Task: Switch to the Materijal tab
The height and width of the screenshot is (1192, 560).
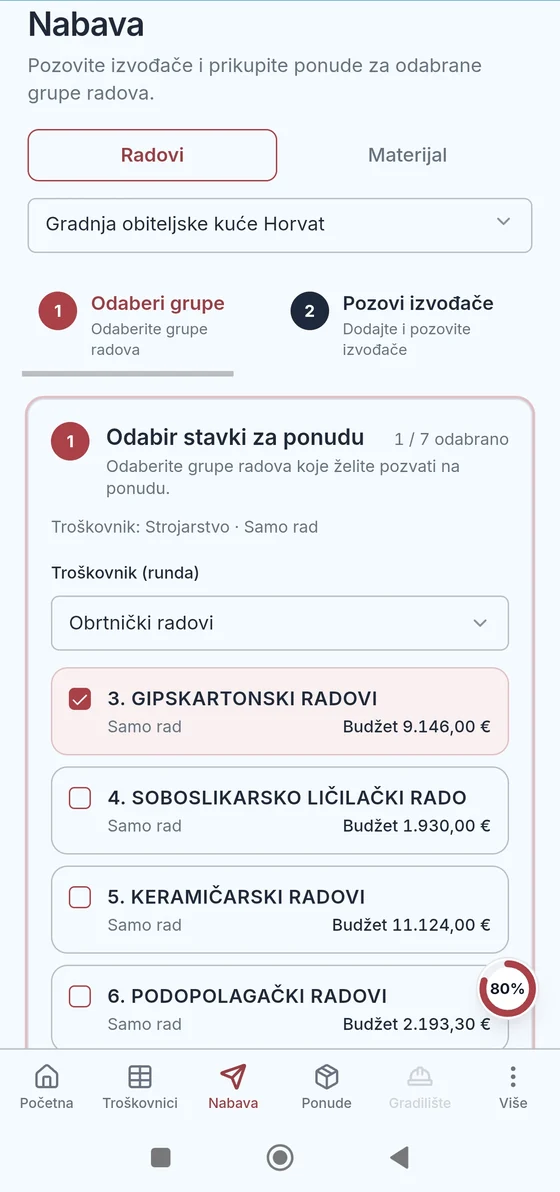Action: [x=407, y=155]
